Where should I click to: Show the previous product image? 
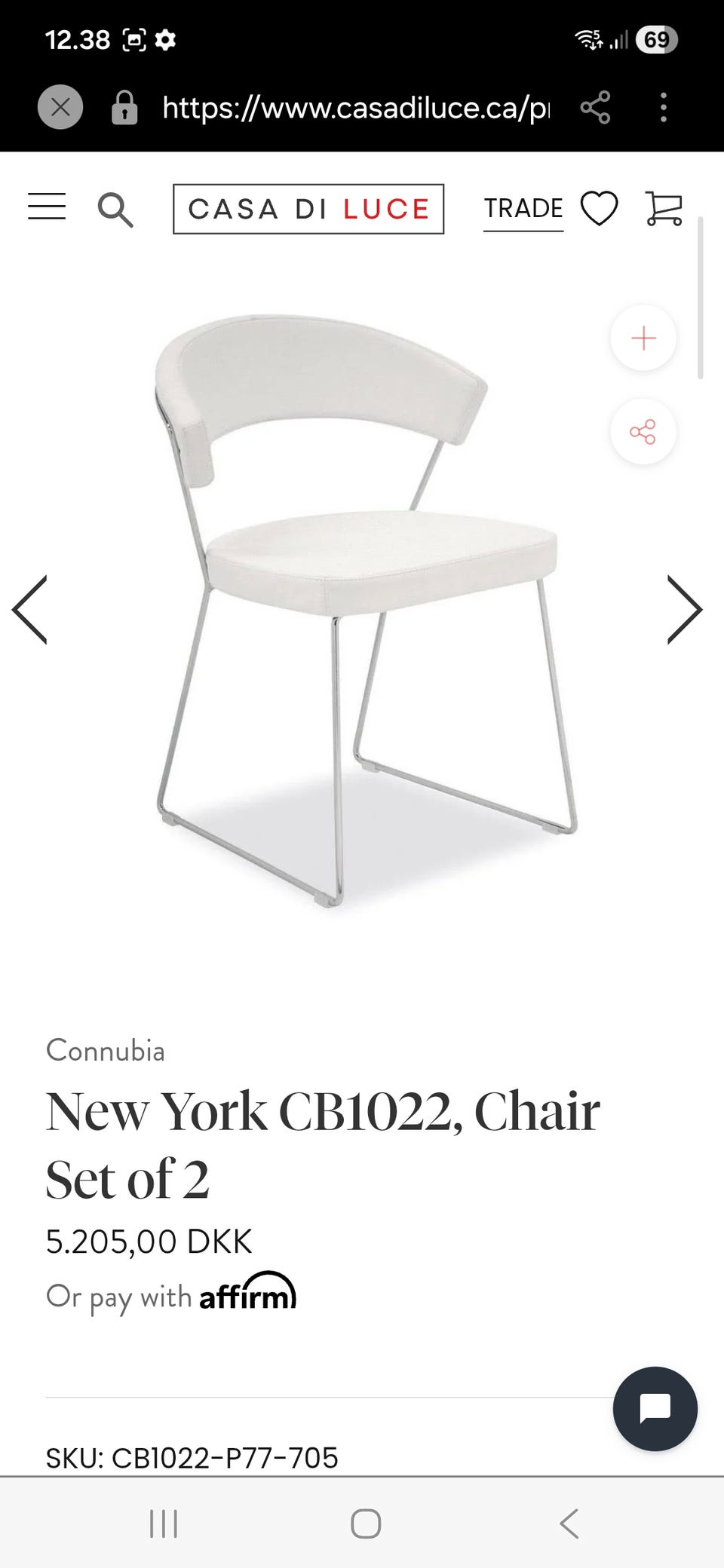30,609
